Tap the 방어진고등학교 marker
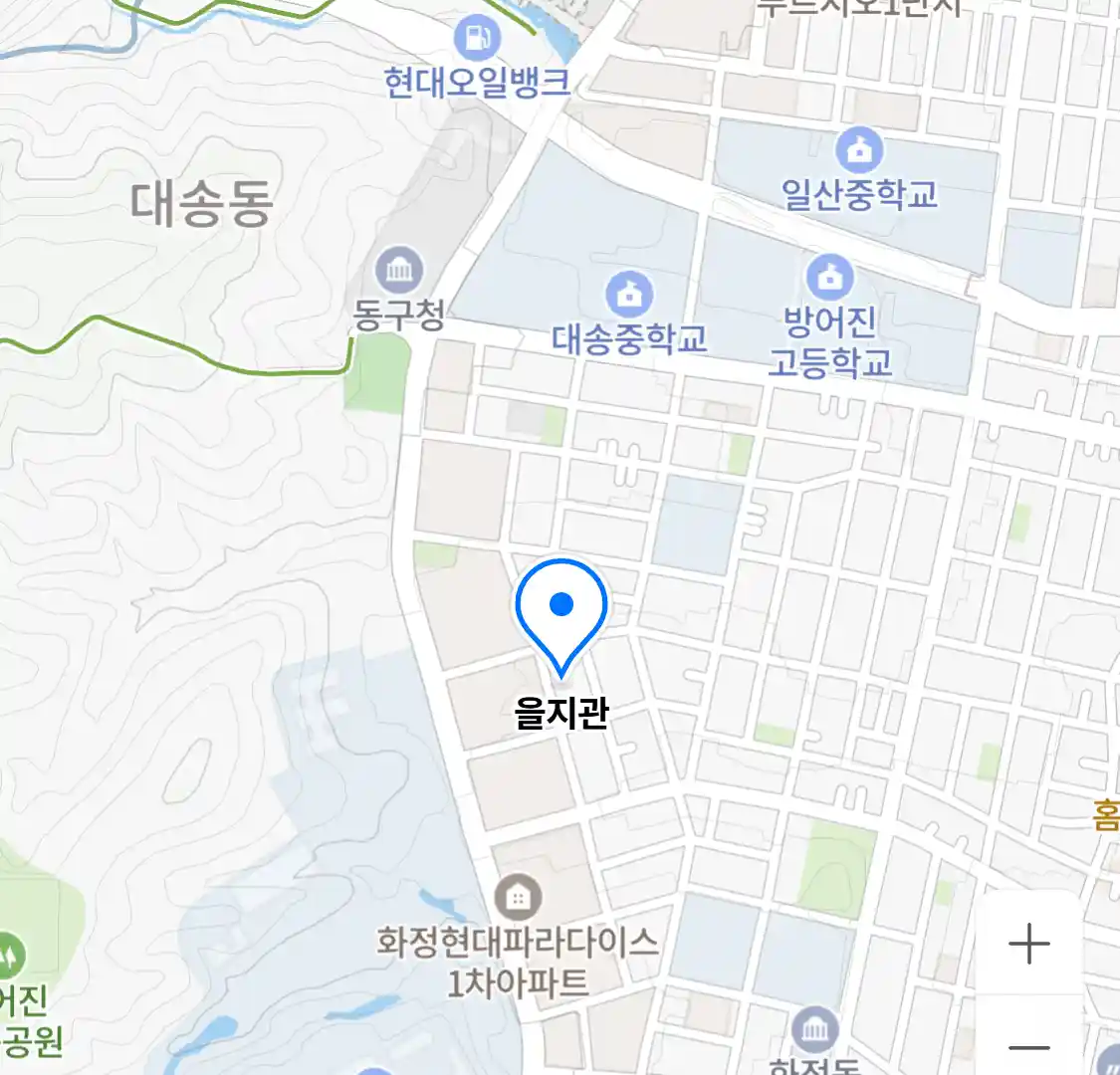1120x1075 pixels. coord(829,278)
